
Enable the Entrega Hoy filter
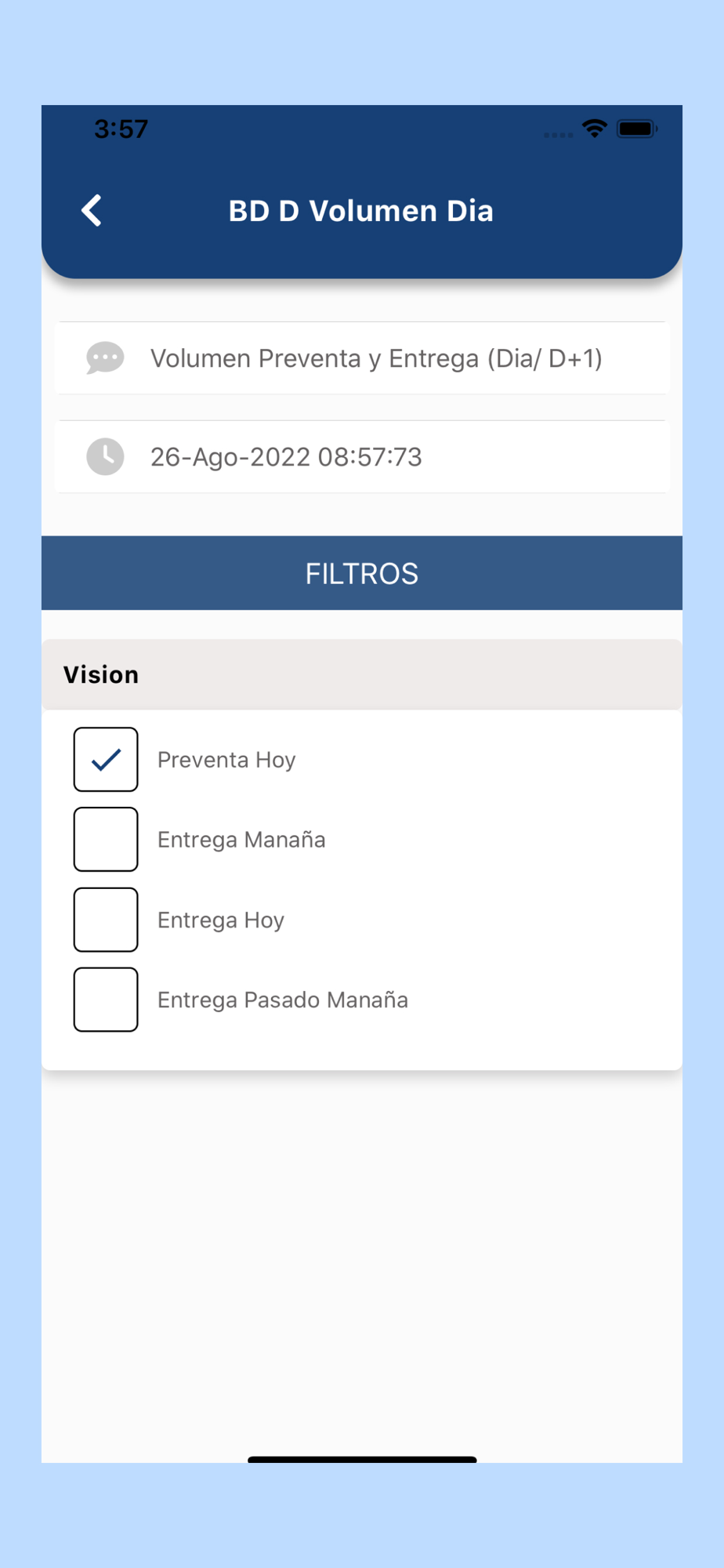point(106,919)
